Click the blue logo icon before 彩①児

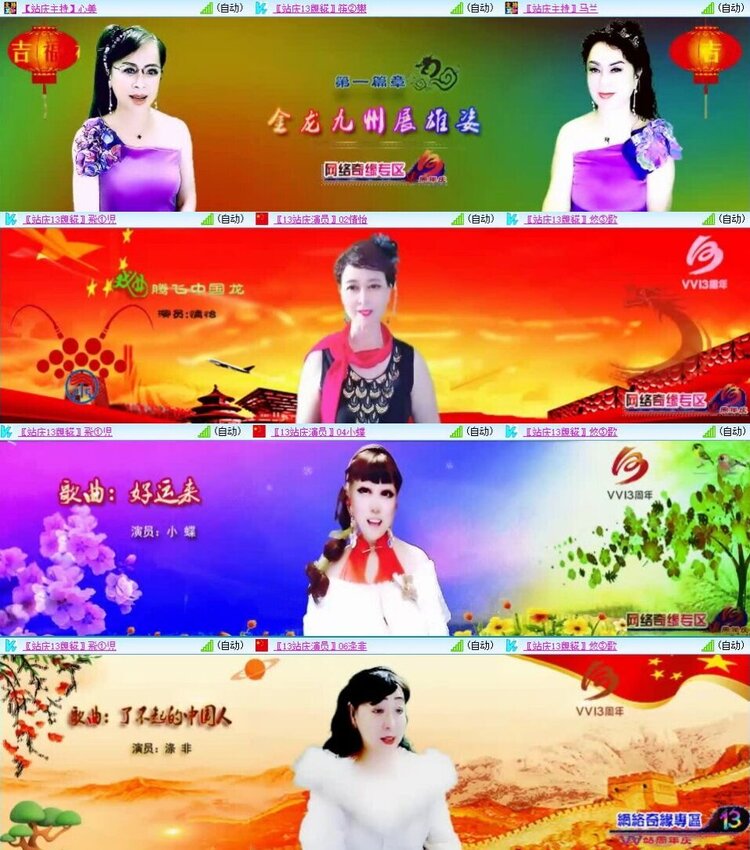click(12, 218)
